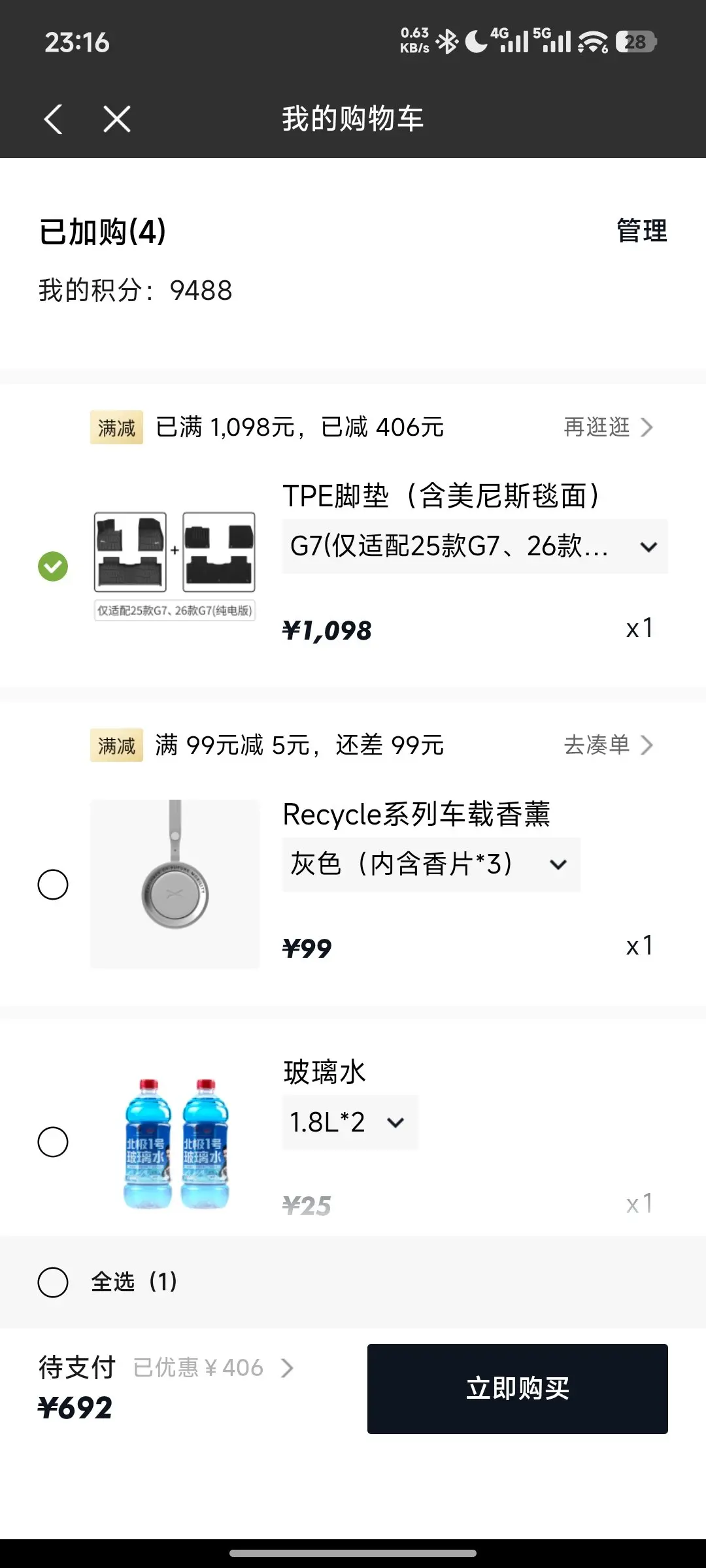The height and width of the screenshot is (1568, 706).
Task: Open the 玻璃水 product image
Action: click(x=175, y=1142)
